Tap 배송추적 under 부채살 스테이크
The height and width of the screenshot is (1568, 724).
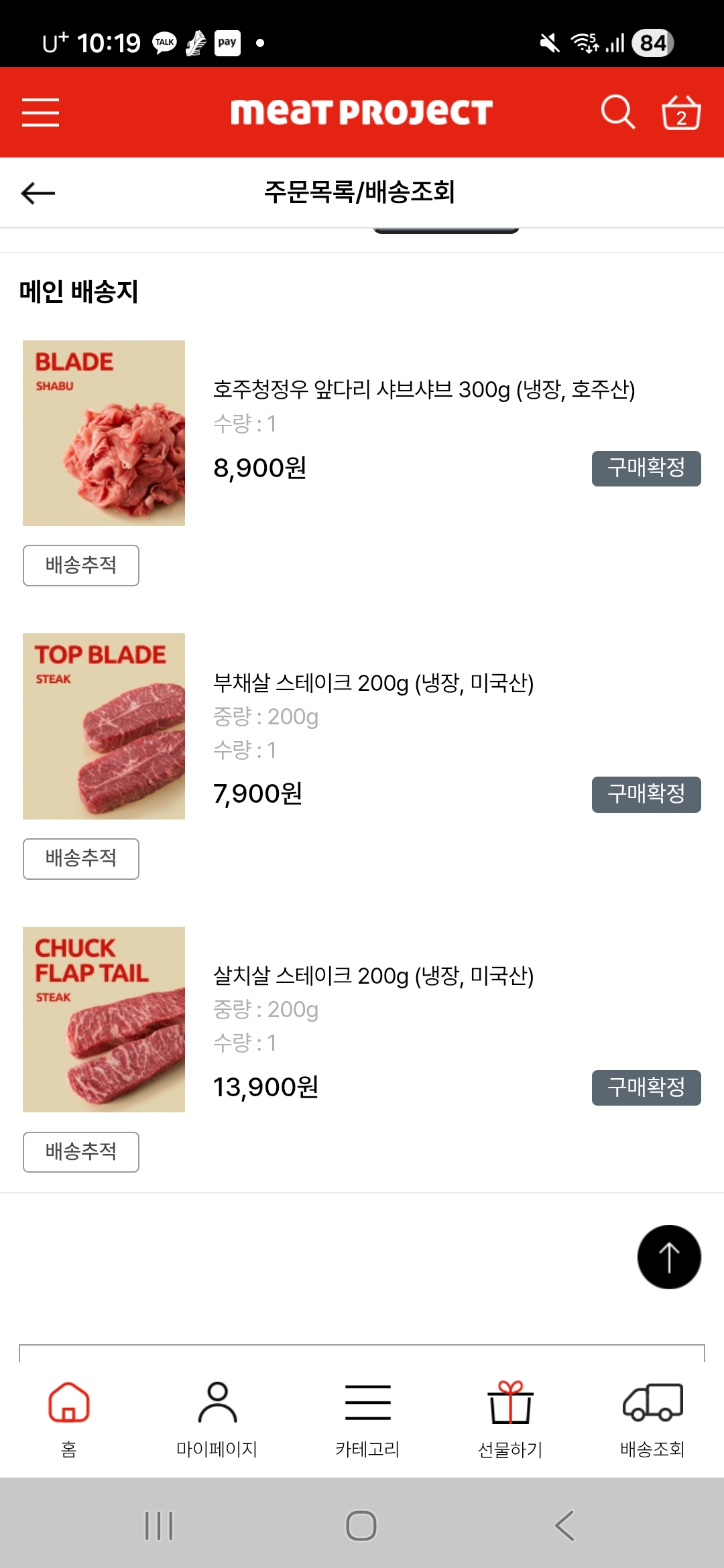(81, 858)
